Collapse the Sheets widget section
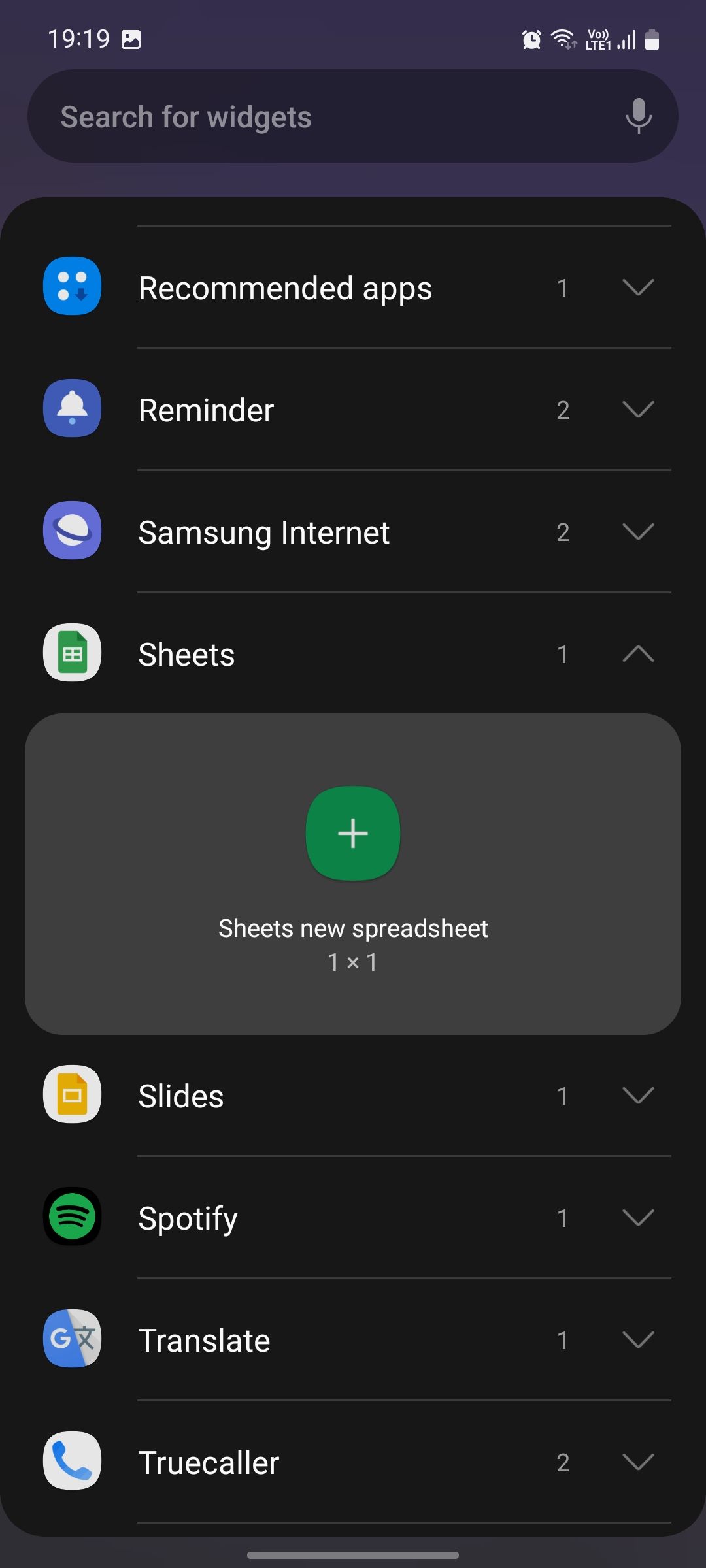Viewport: 706px width, 1568px height. tap(637, 653)
